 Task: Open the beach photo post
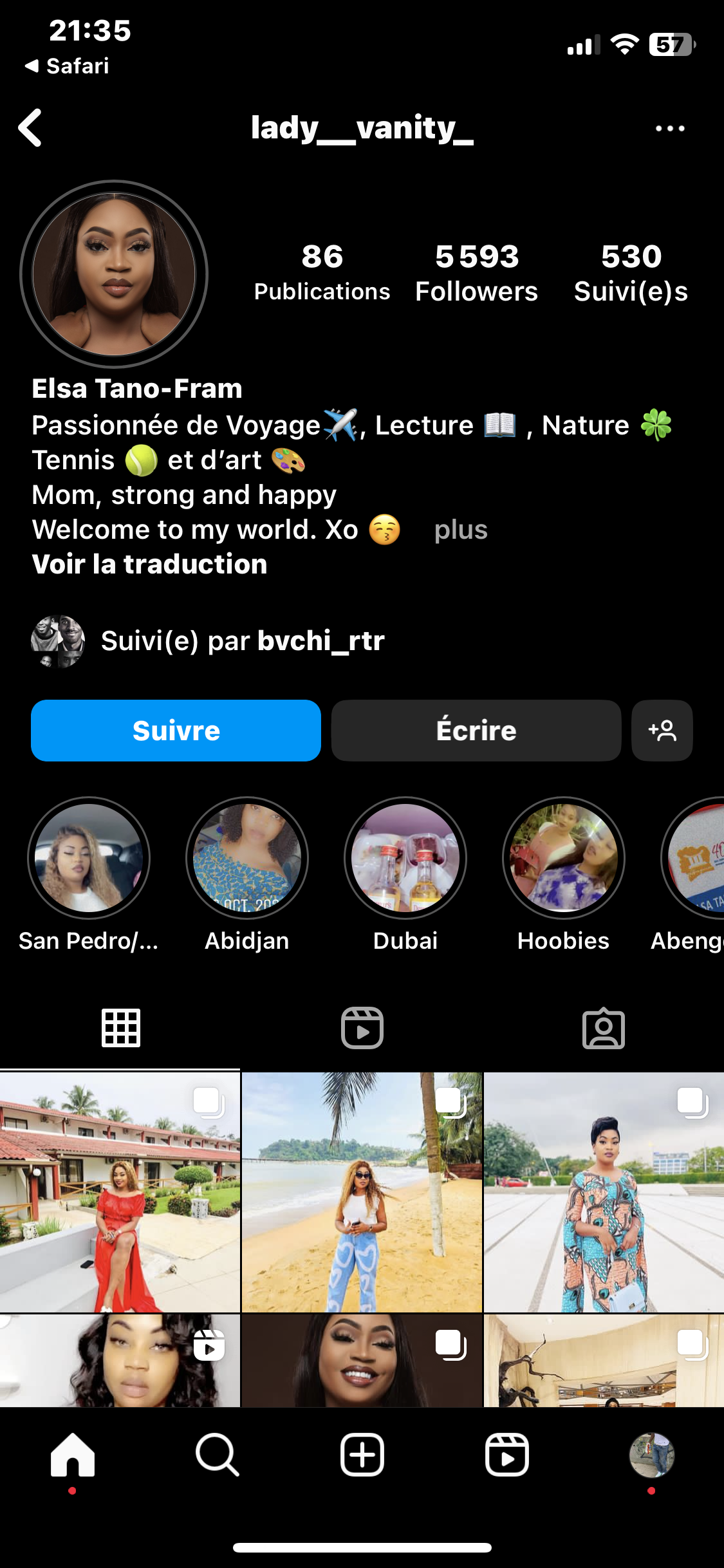coord(362,1192)
